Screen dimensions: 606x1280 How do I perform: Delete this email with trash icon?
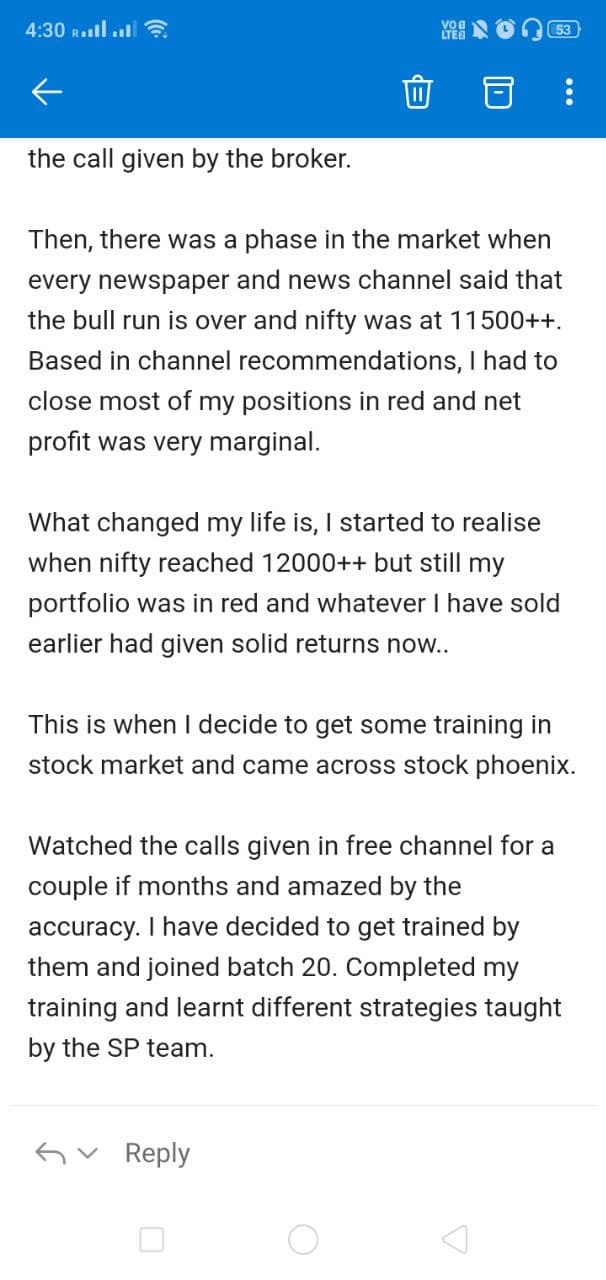tap(417, 94)
